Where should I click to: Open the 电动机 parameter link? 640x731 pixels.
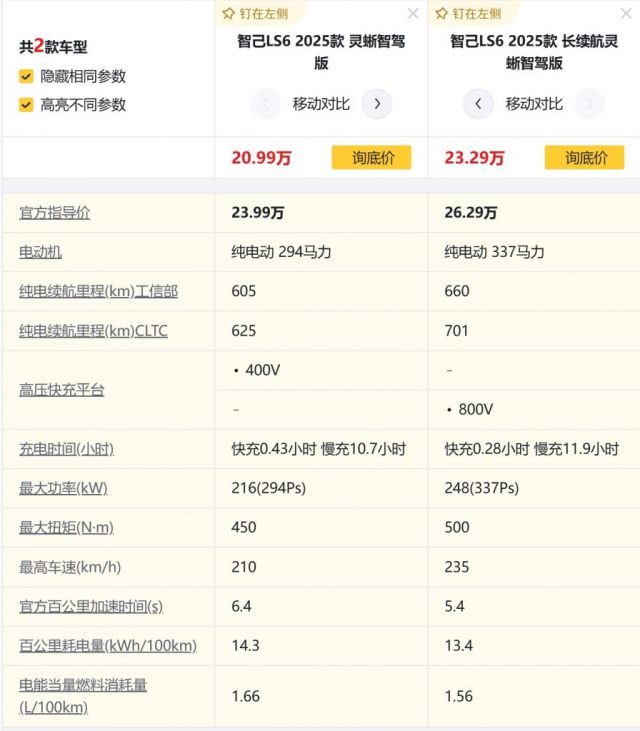click(41, 252)
